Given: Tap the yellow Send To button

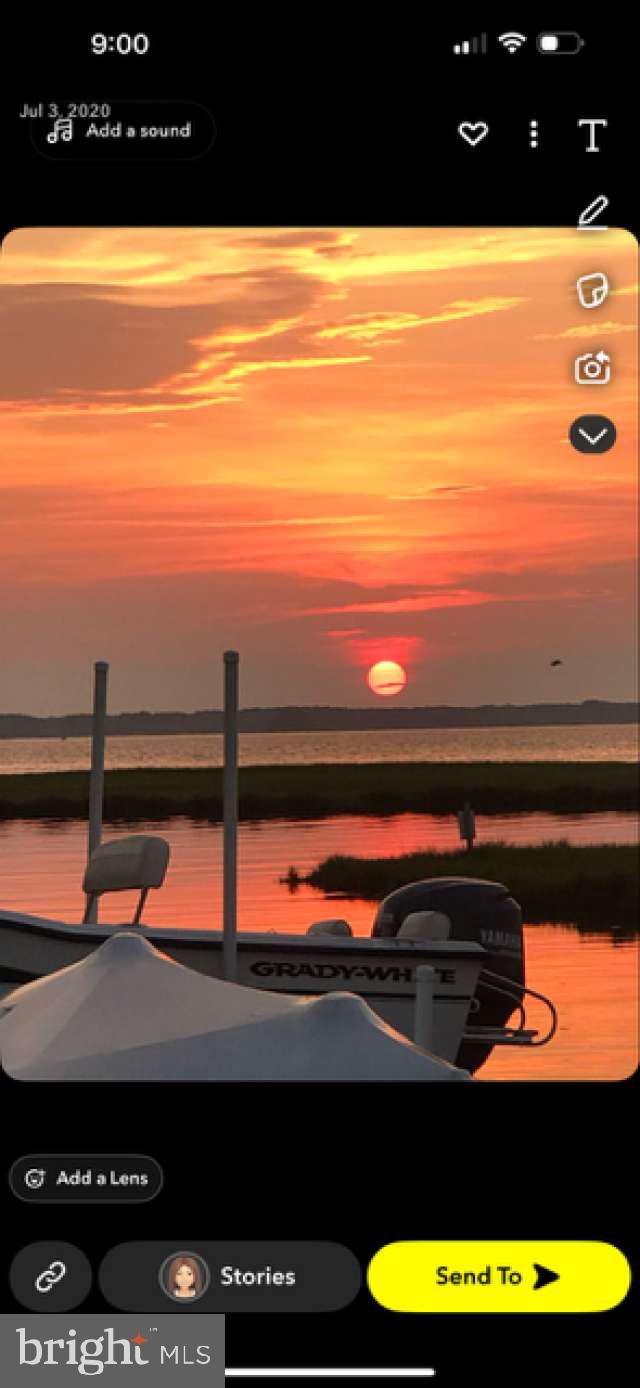Looking at the screenshot, I should pyautogui.click(x=498, y=1277).
